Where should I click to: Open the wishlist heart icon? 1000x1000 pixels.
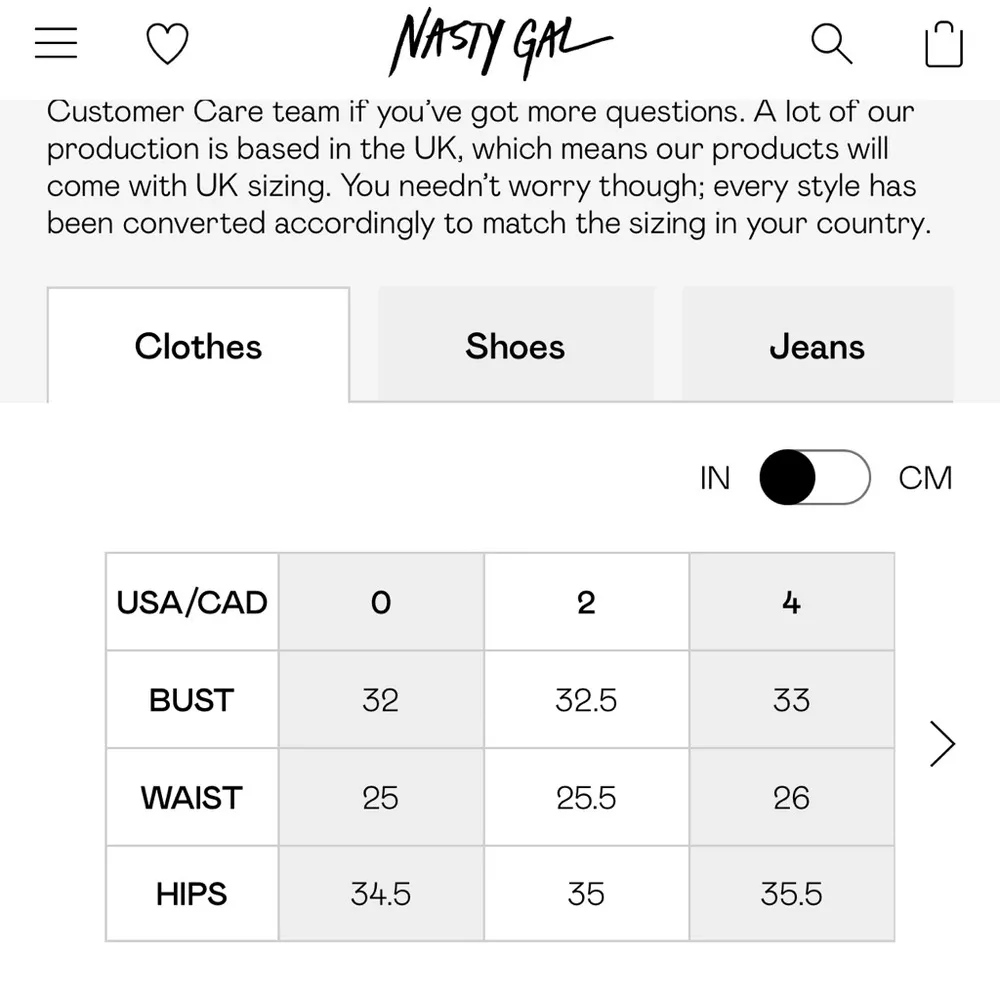167,44
